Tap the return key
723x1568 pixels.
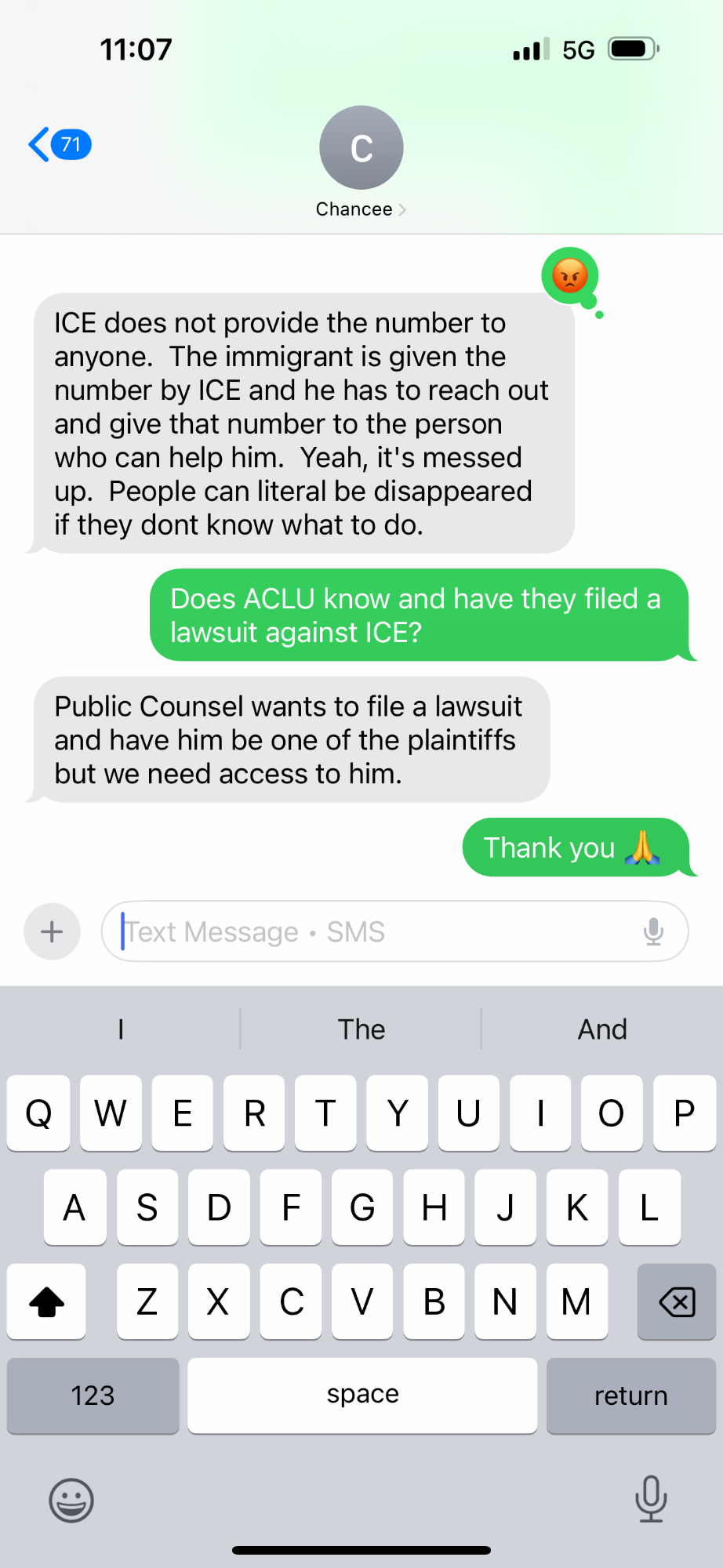tap(630, 1396)
